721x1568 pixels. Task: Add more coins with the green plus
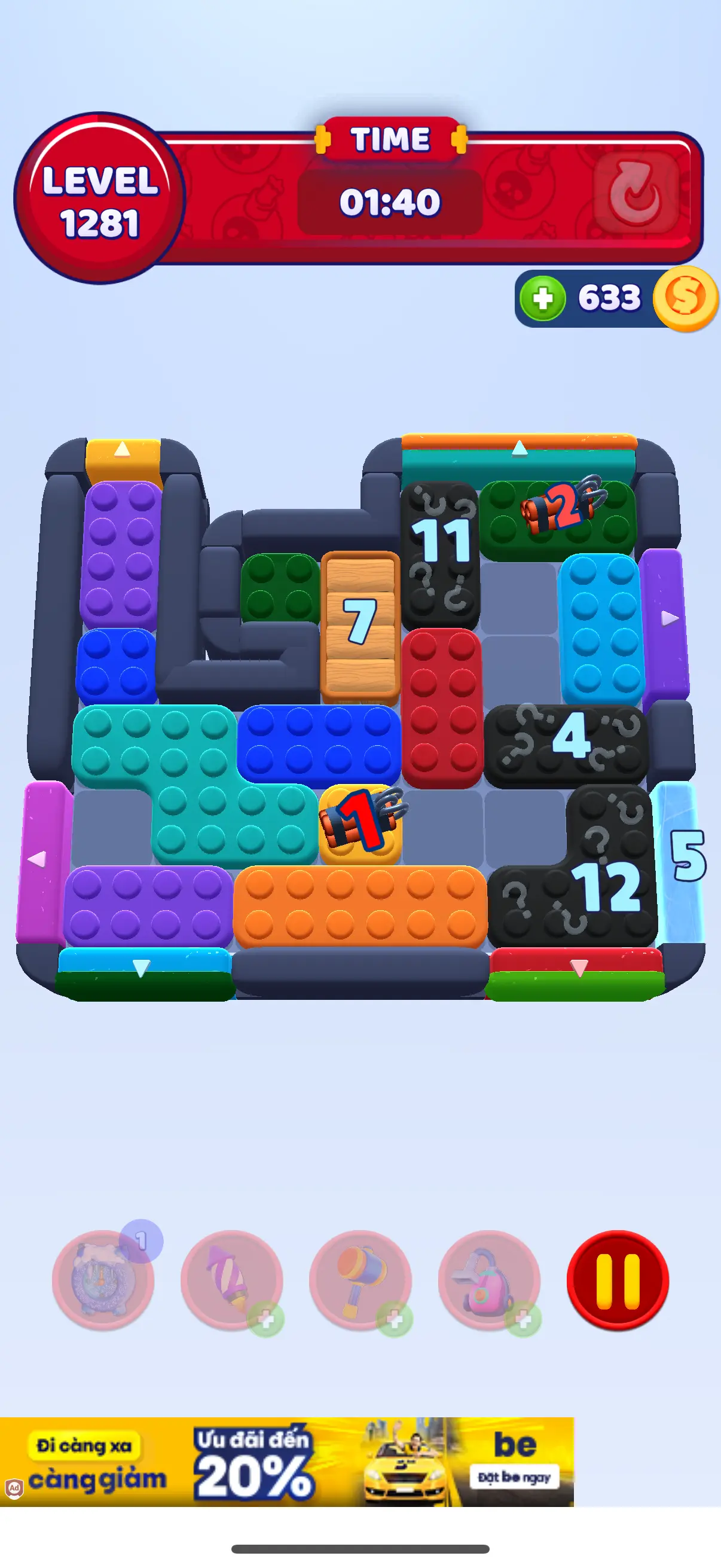click(x=543, y=298)
